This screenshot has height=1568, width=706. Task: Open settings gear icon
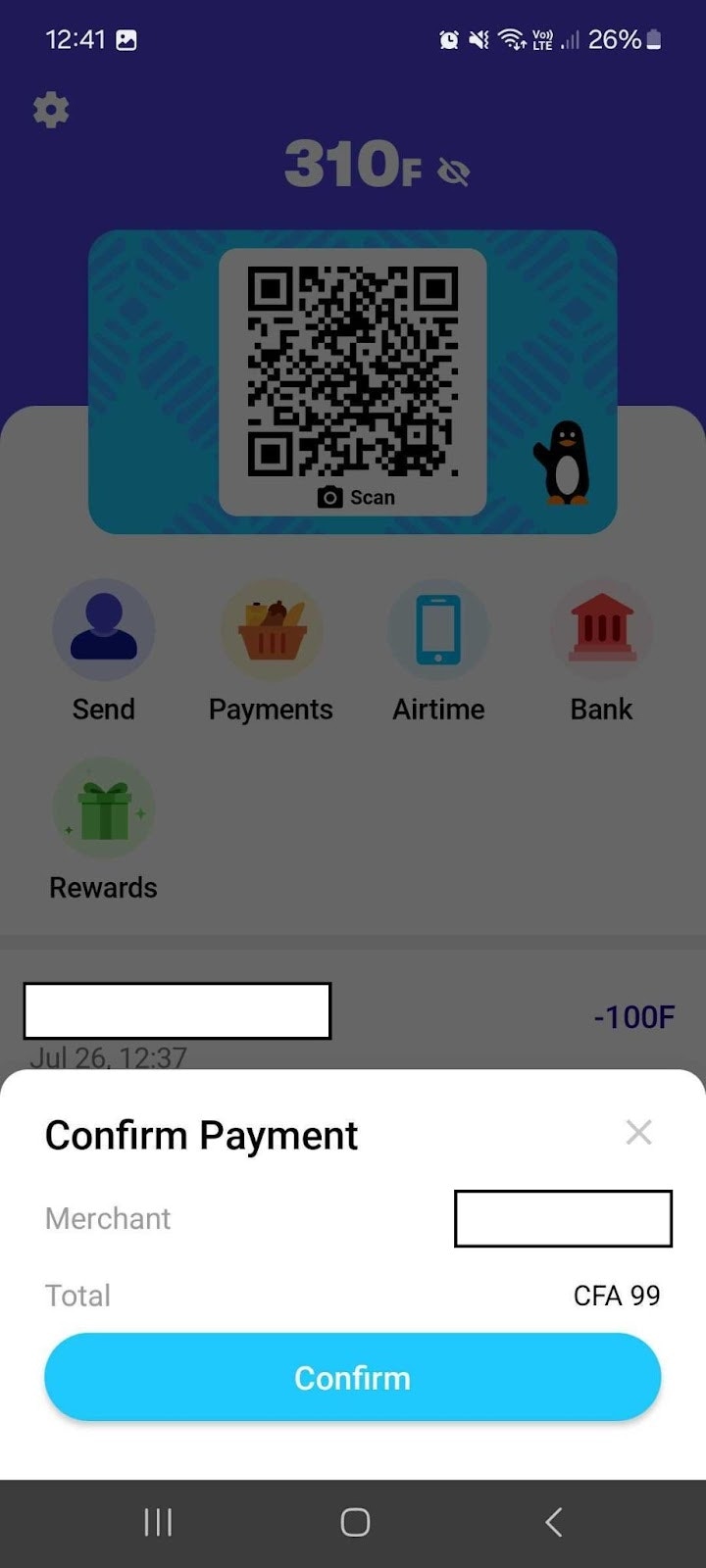[x=51, y=110]
